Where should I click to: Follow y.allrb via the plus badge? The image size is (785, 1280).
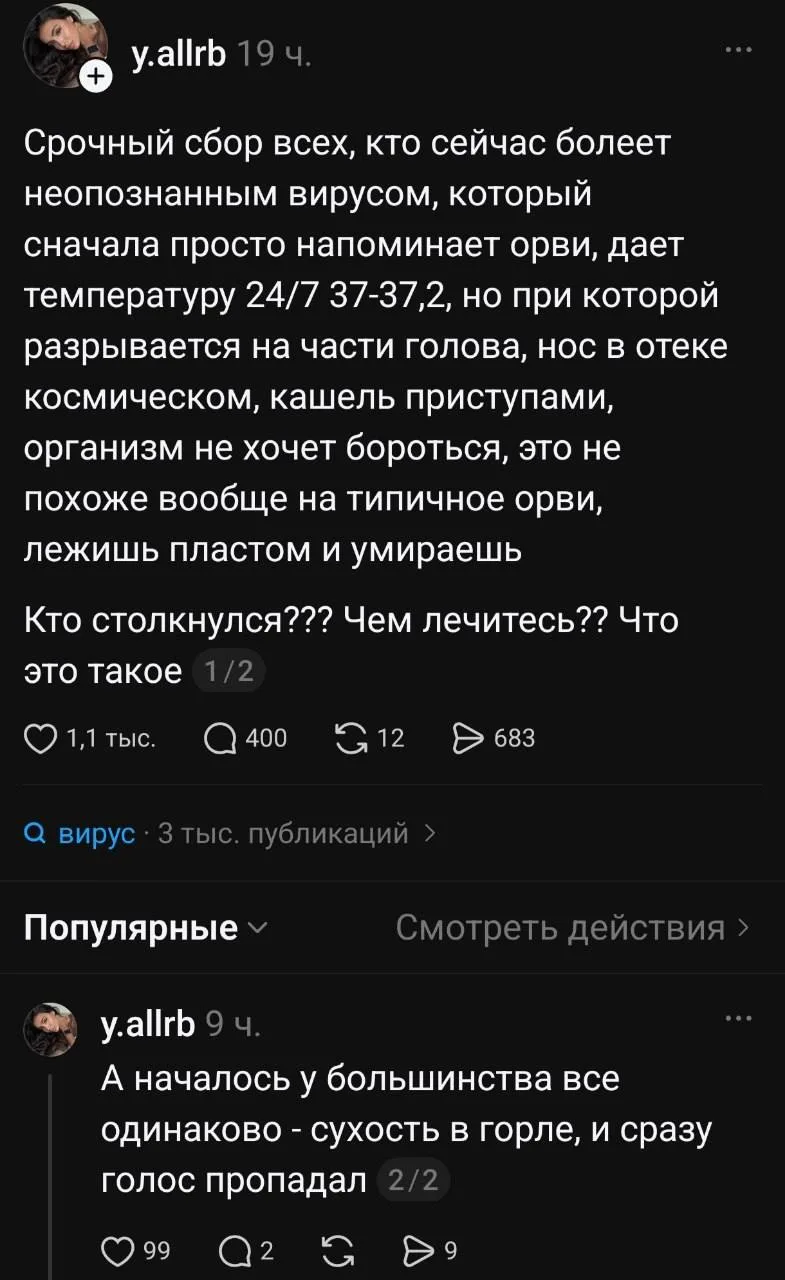point(96,78)
